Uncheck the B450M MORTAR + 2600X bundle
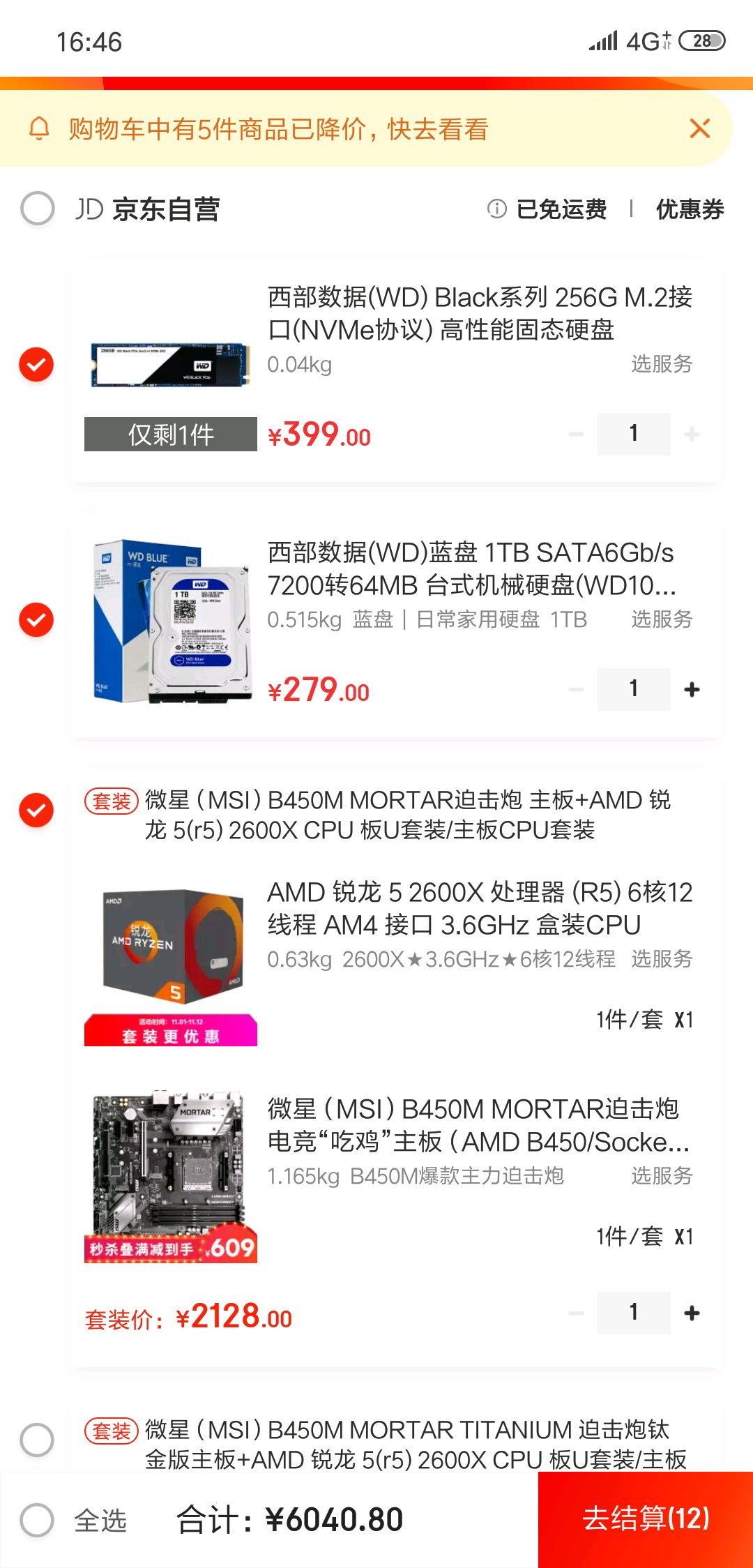Viewport: 753px width, 1568px height. point(36,811)
